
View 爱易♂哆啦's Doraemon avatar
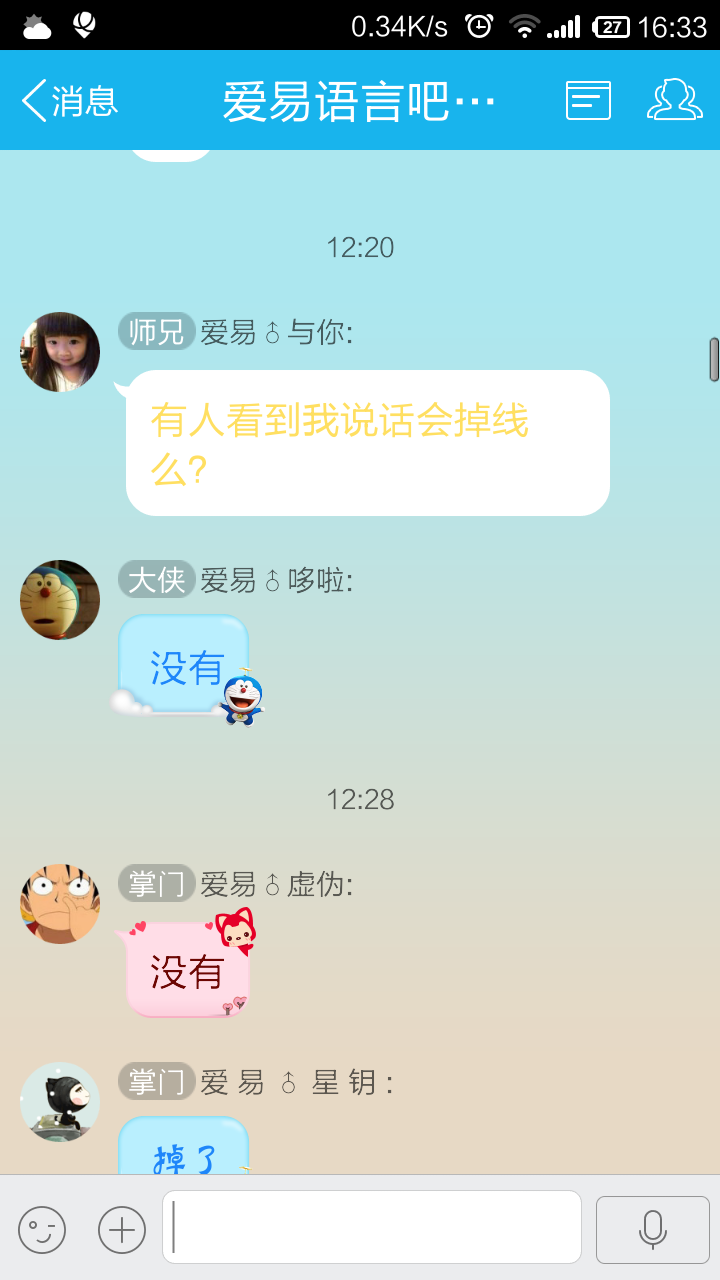point(60,600)
